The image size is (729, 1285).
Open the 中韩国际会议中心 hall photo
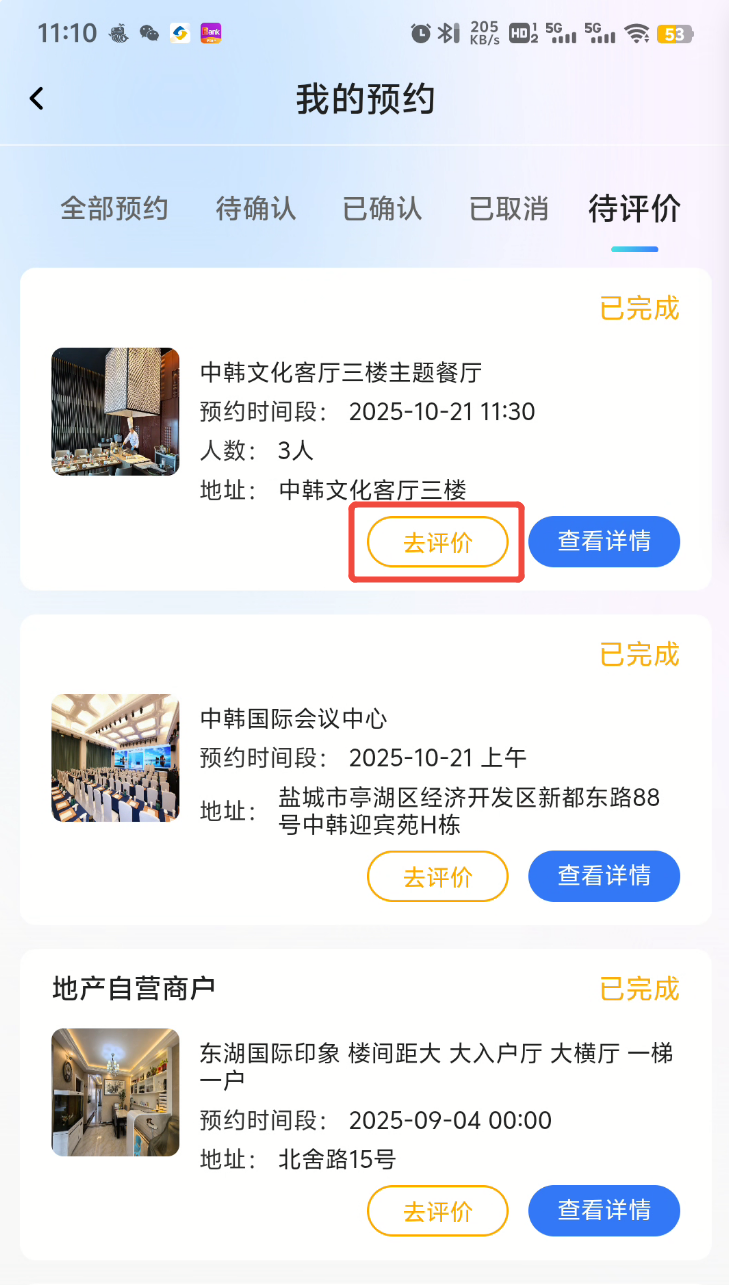pos(115,758)
